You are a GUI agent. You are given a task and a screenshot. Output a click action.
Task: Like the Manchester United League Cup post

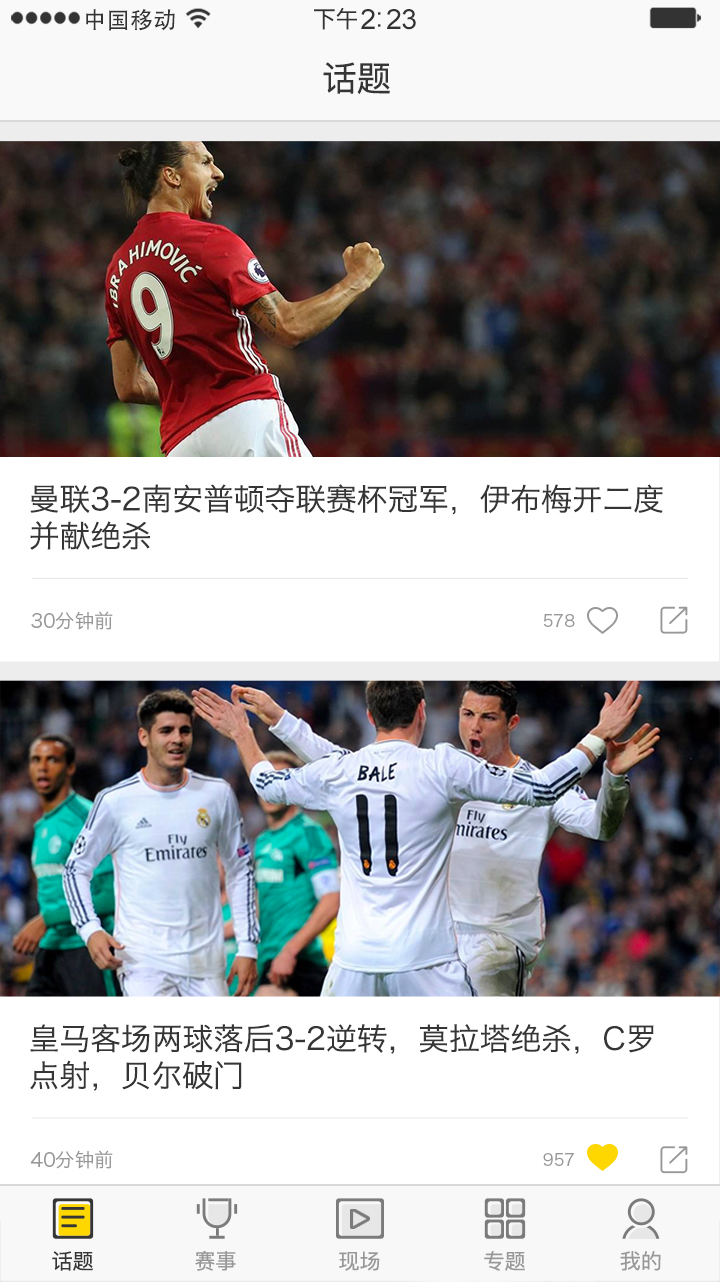(x=602, y=621)
